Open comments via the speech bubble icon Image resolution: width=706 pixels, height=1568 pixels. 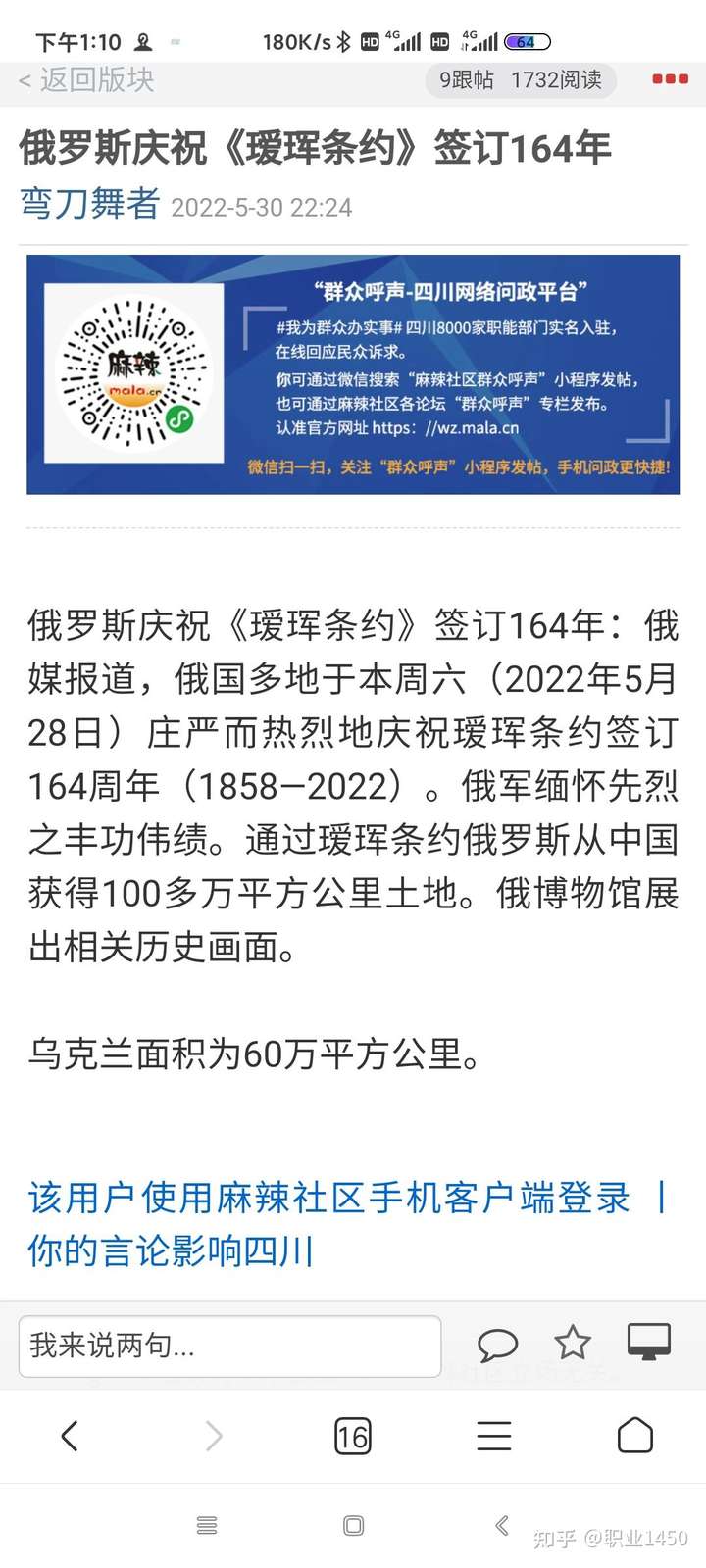(x=497, y=1344)
